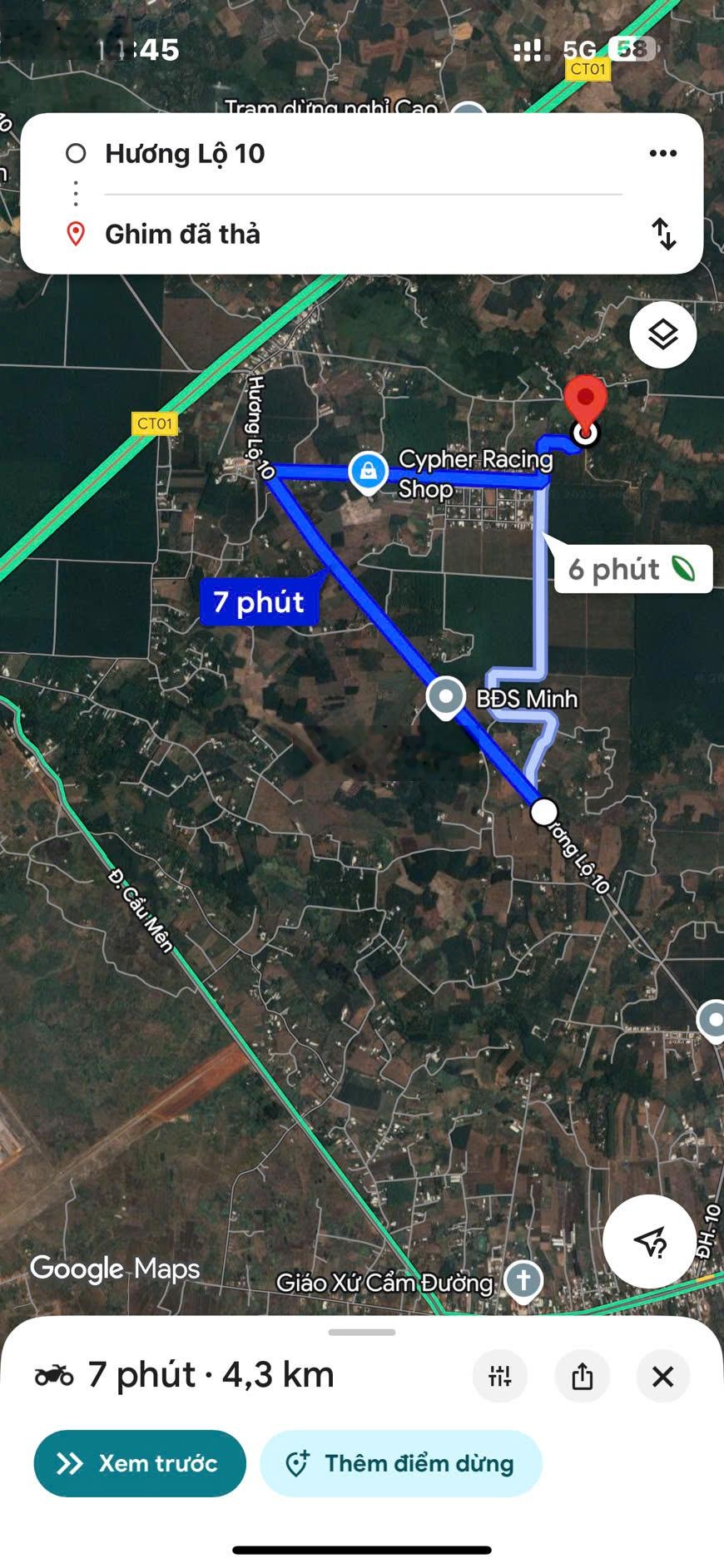Start the Xem trước route preview
This screenshot has height=1568, width=724.
point(140,1463)
